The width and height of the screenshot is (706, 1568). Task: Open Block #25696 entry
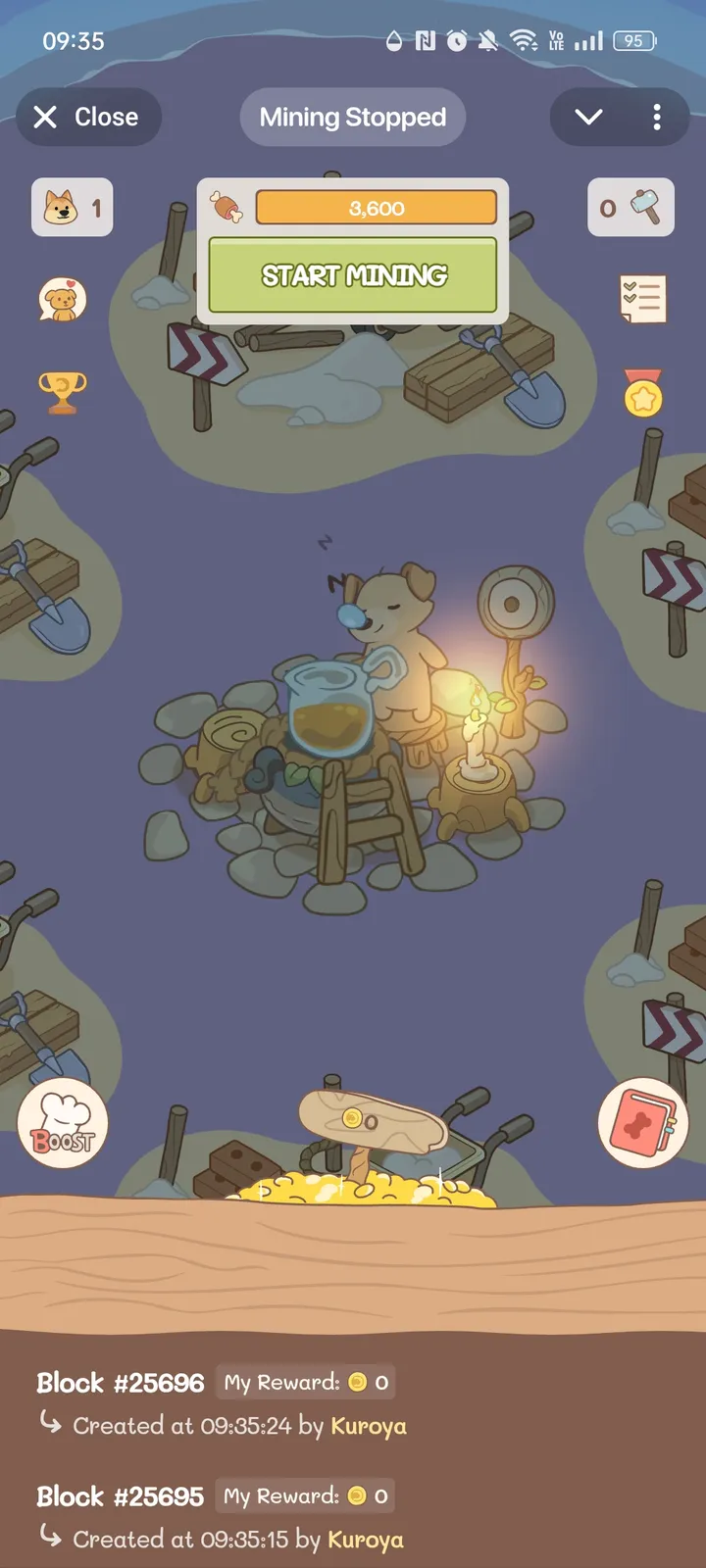[x=121, y=1383]
